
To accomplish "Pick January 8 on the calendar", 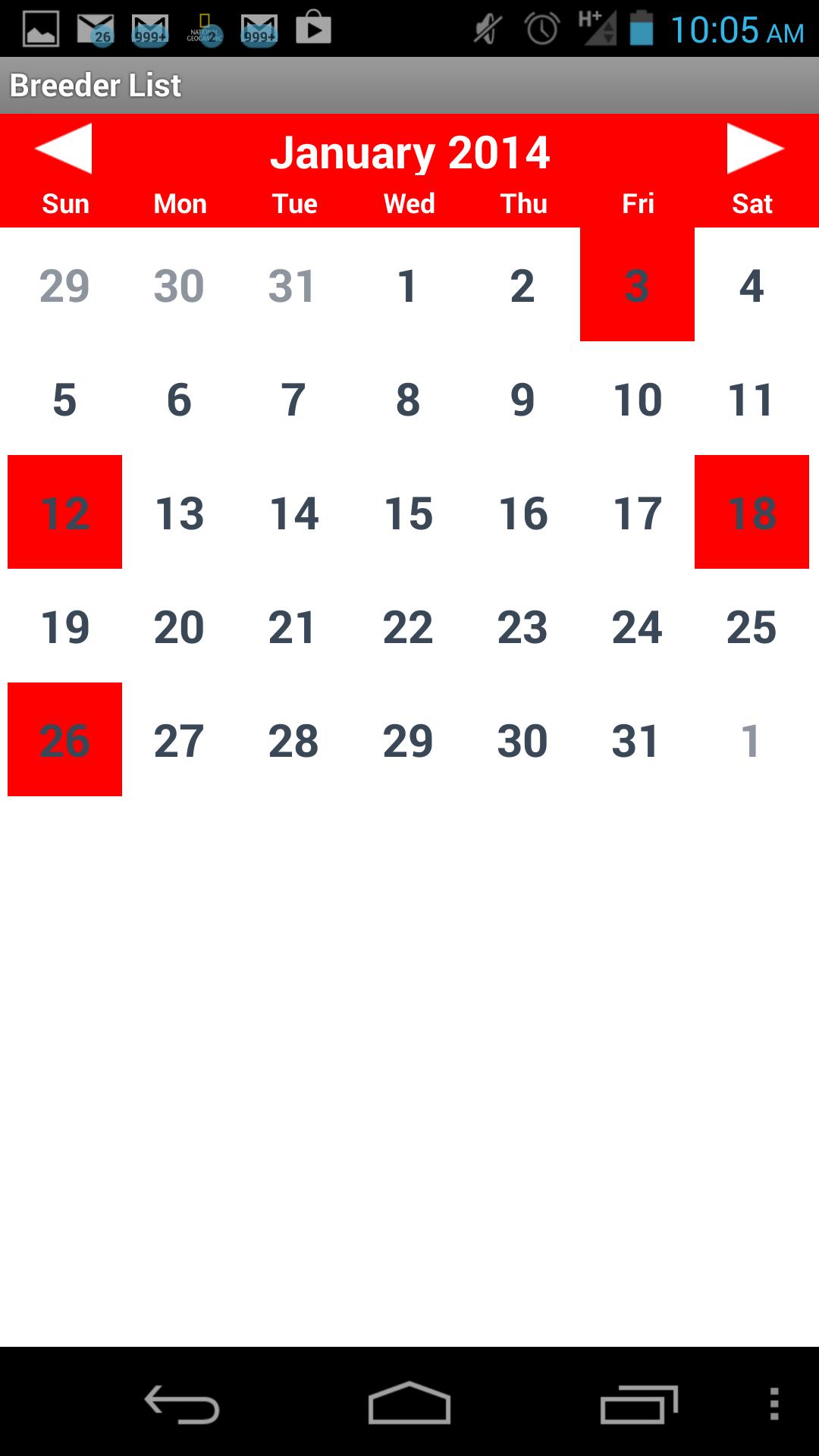I will pos(408,399).
